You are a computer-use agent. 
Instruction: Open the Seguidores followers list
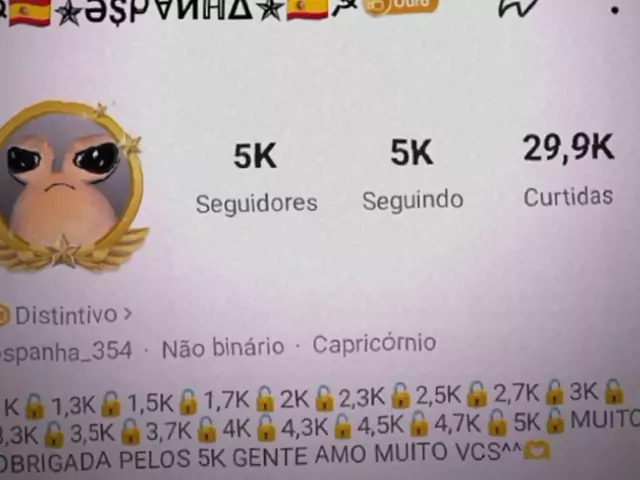tap(256, 177)
